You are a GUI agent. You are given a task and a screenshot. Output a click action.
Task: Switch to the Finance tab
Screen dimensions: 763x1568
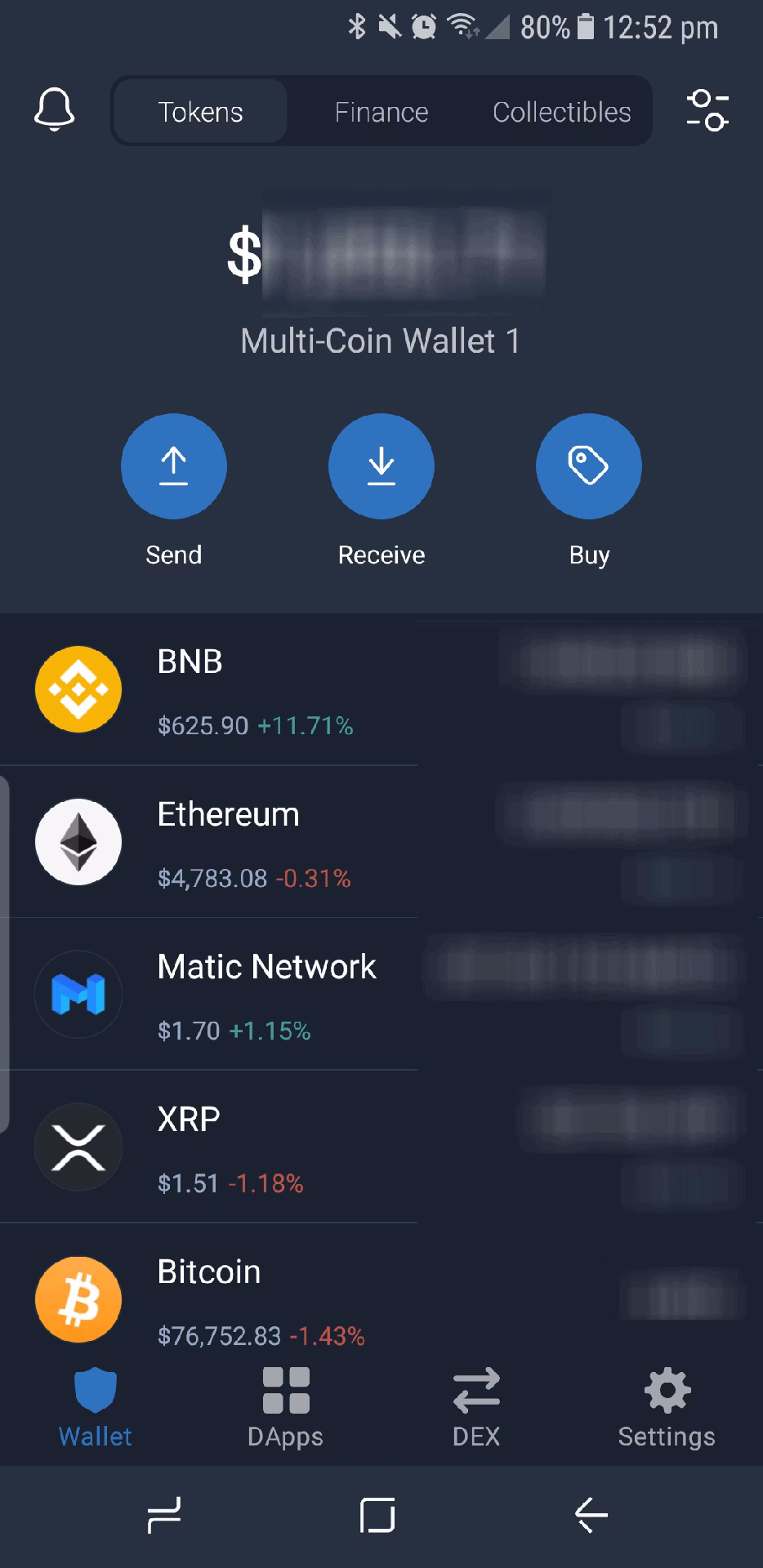(381, 111)
